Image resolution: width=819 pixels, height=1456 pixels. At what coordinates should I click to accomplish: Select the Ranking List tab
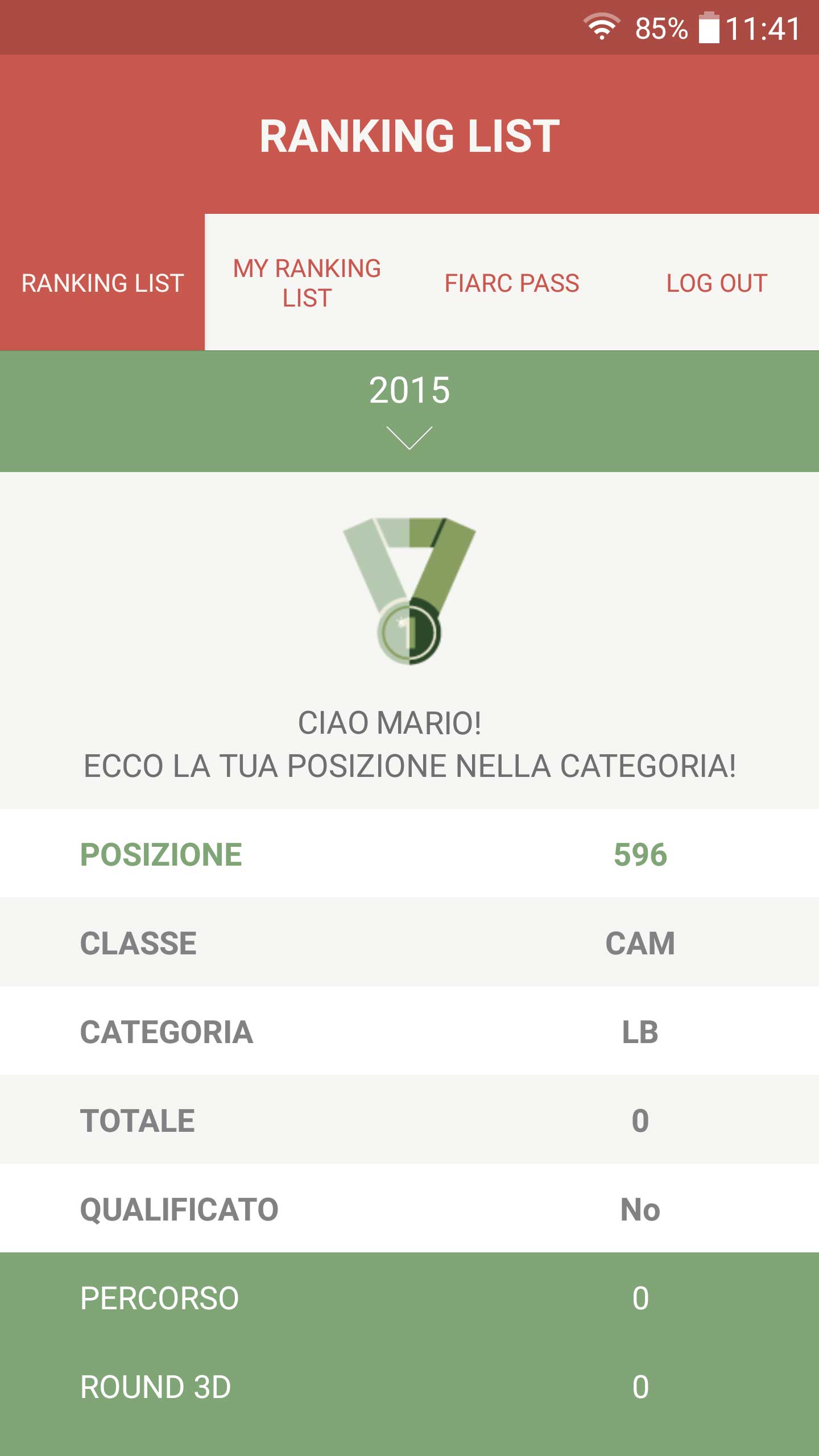(x=102, y=283)
